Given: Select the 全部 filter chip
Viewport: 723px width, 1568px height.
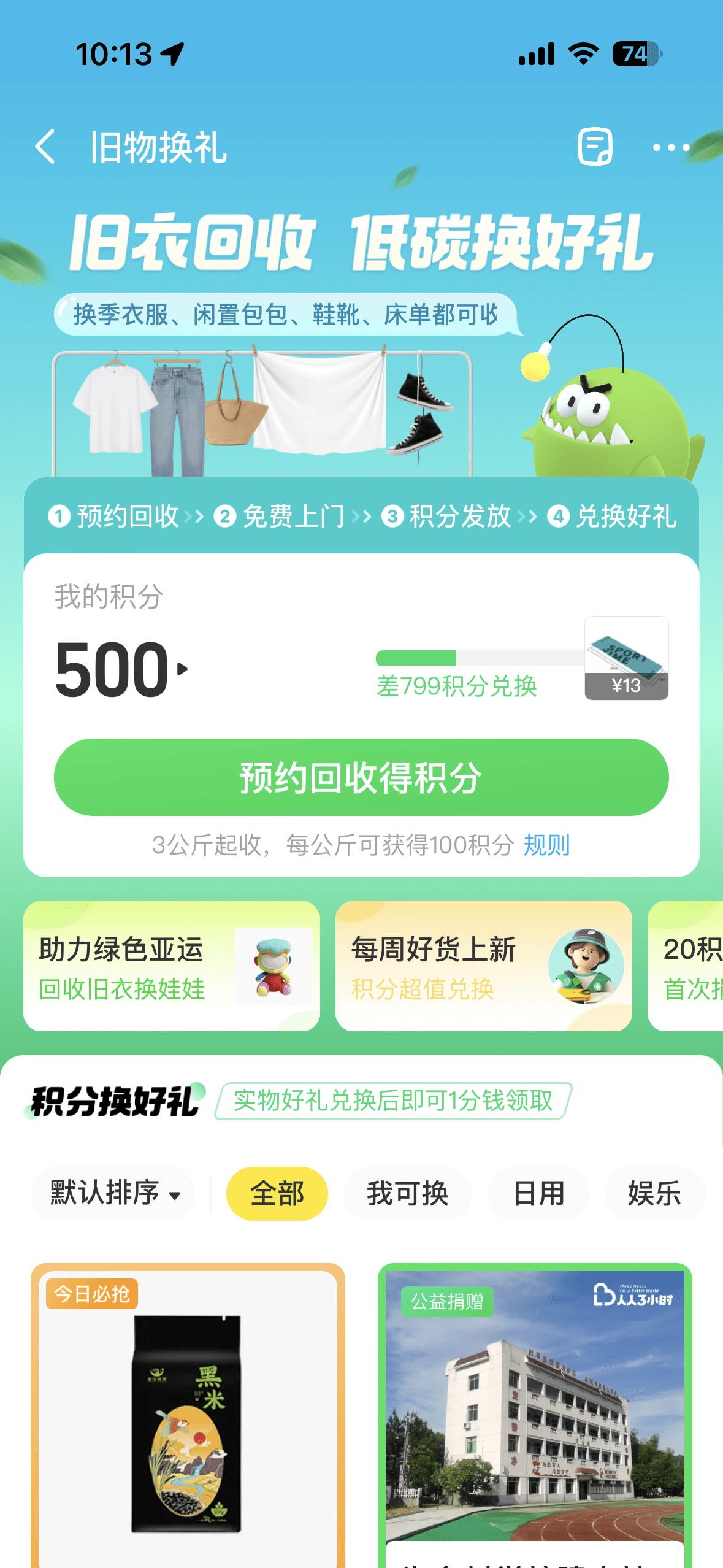Looking at the screenshot, I should [x=277, y=1193].
